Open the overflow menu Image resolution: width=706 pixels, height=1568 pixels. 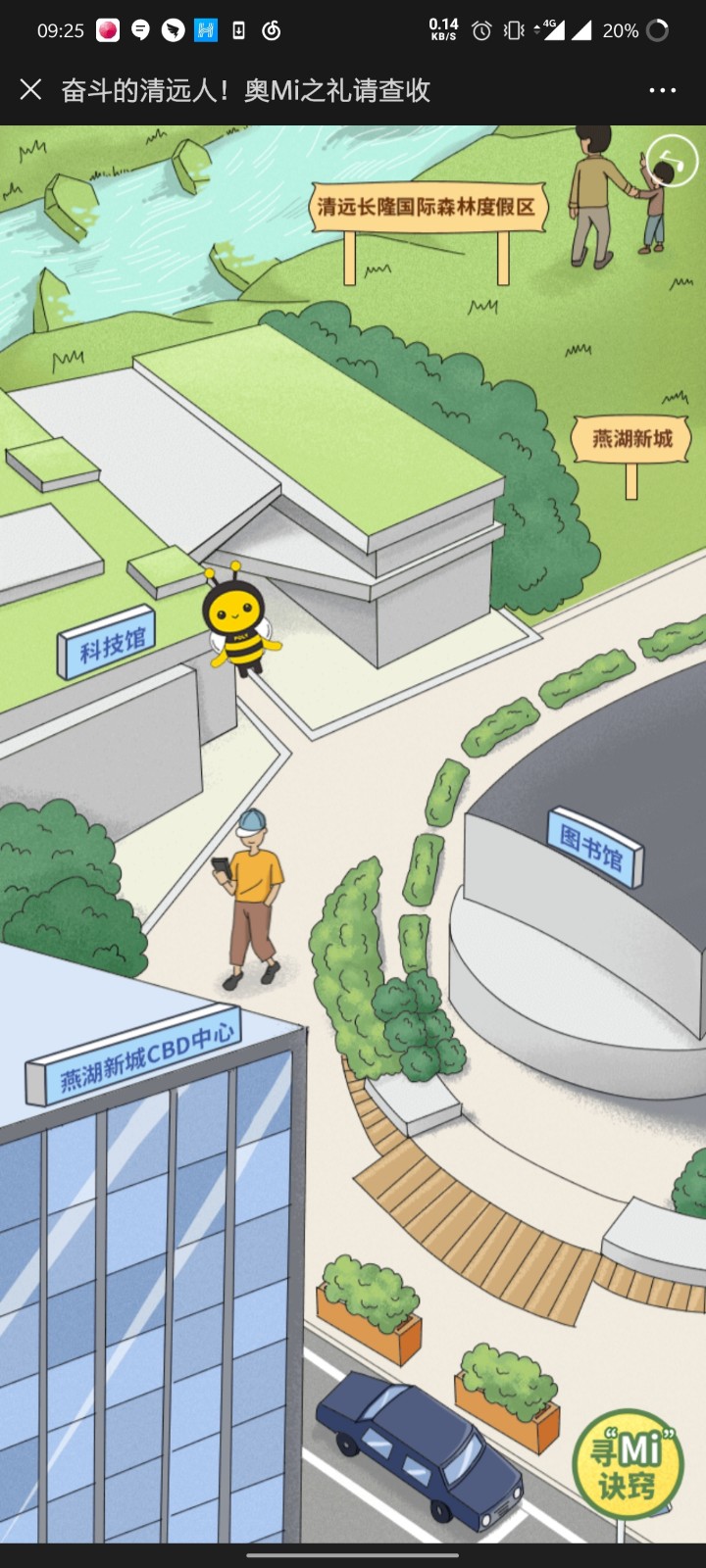tap(663, 90)
